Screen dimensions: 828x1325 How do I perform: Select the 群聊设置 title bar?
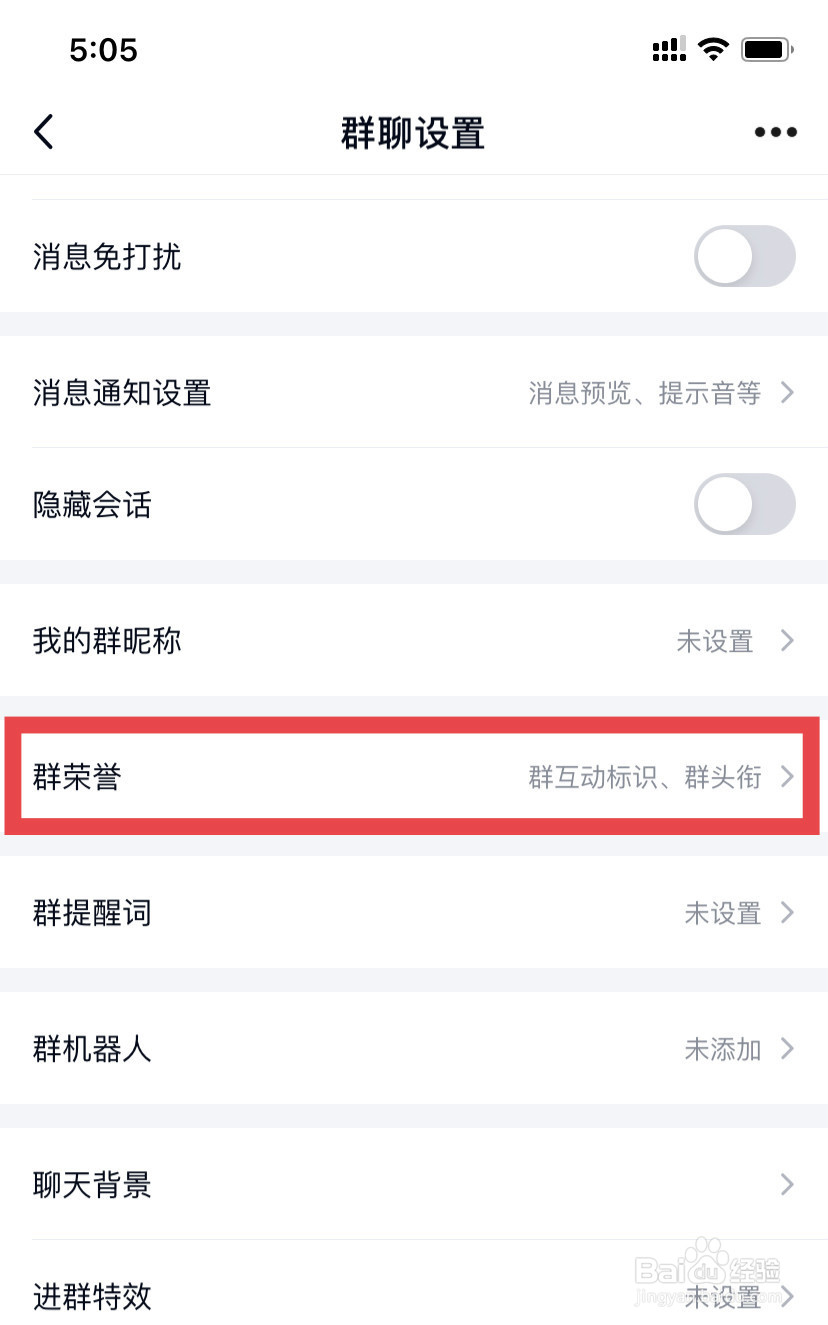(x=414, y=131)
